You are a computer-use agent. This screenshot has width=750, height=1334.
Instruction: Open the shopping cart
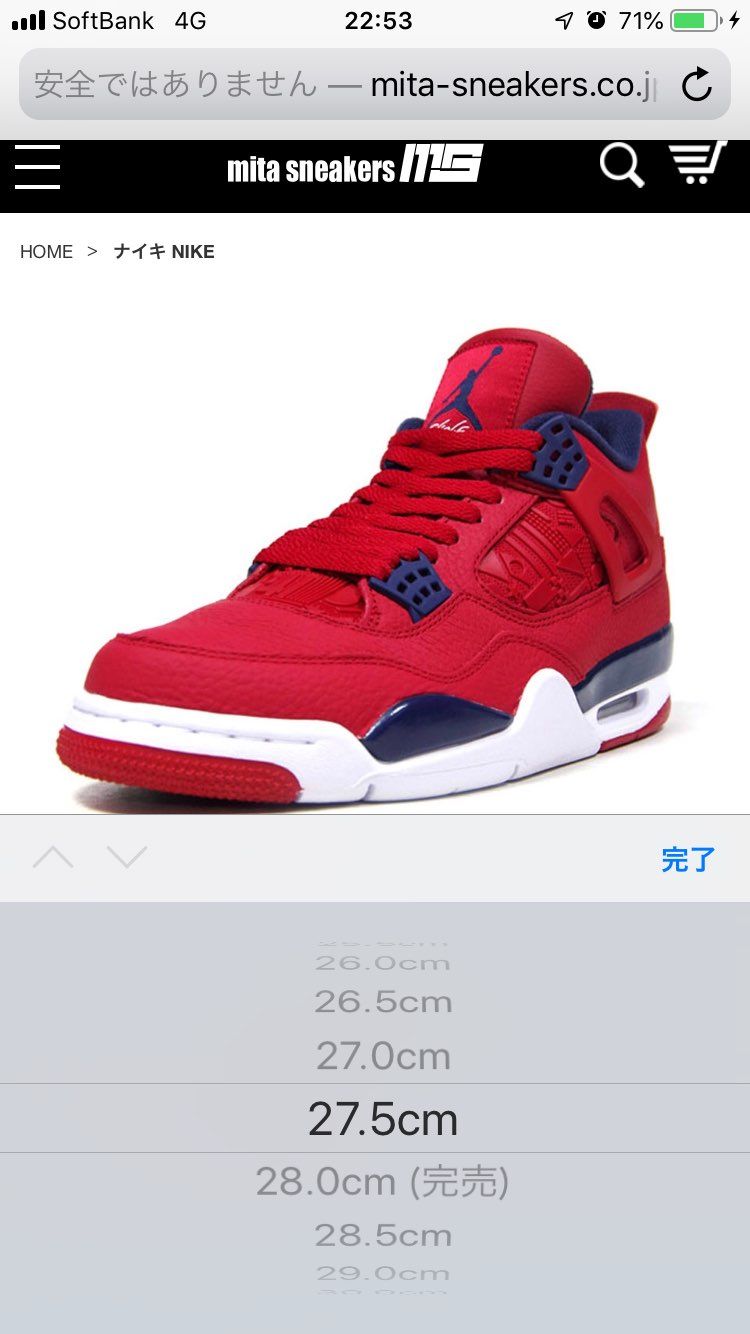pos(697,163)
